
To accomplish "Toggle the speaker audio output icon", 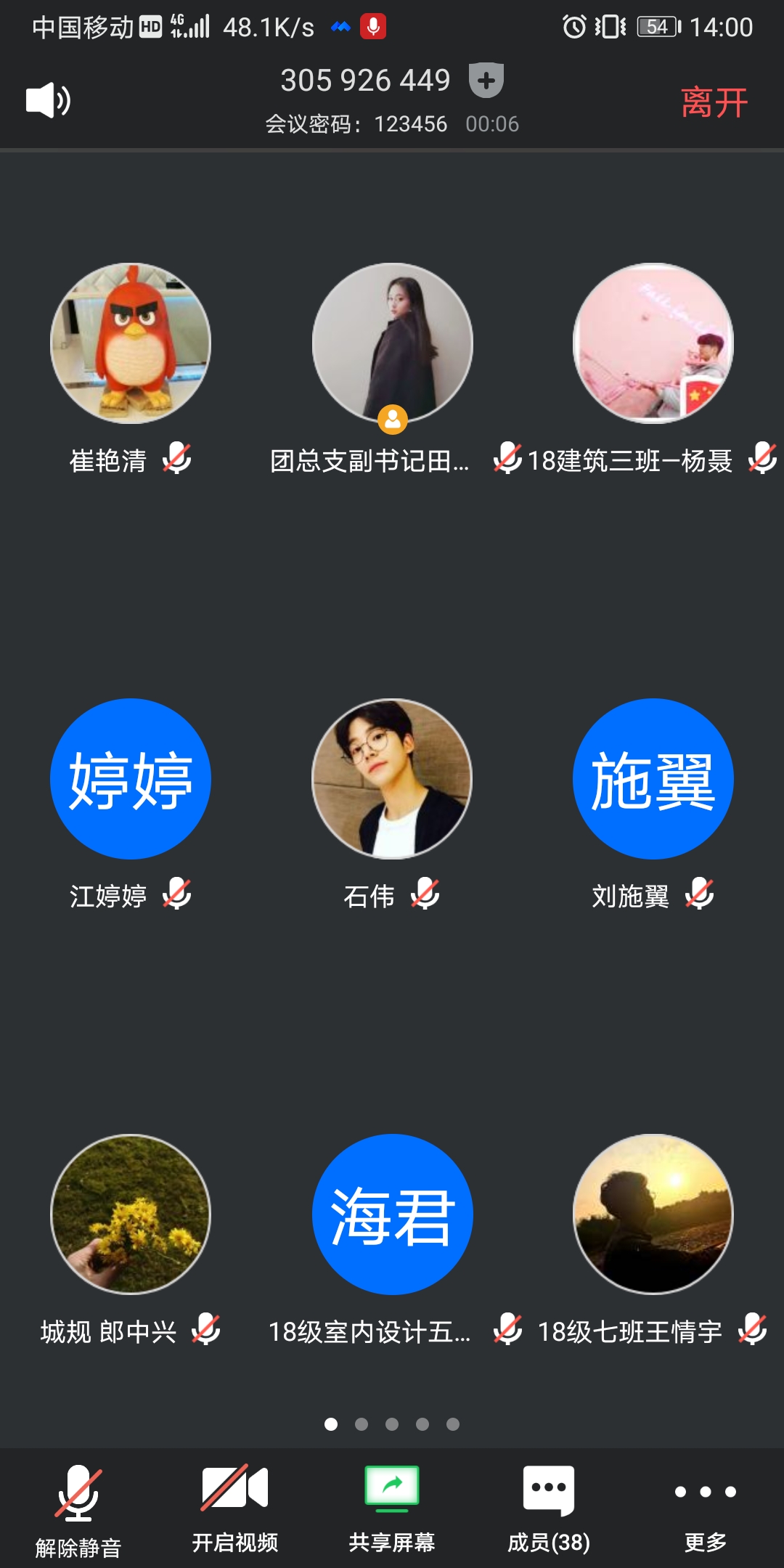I will click(x=48, y=100).
